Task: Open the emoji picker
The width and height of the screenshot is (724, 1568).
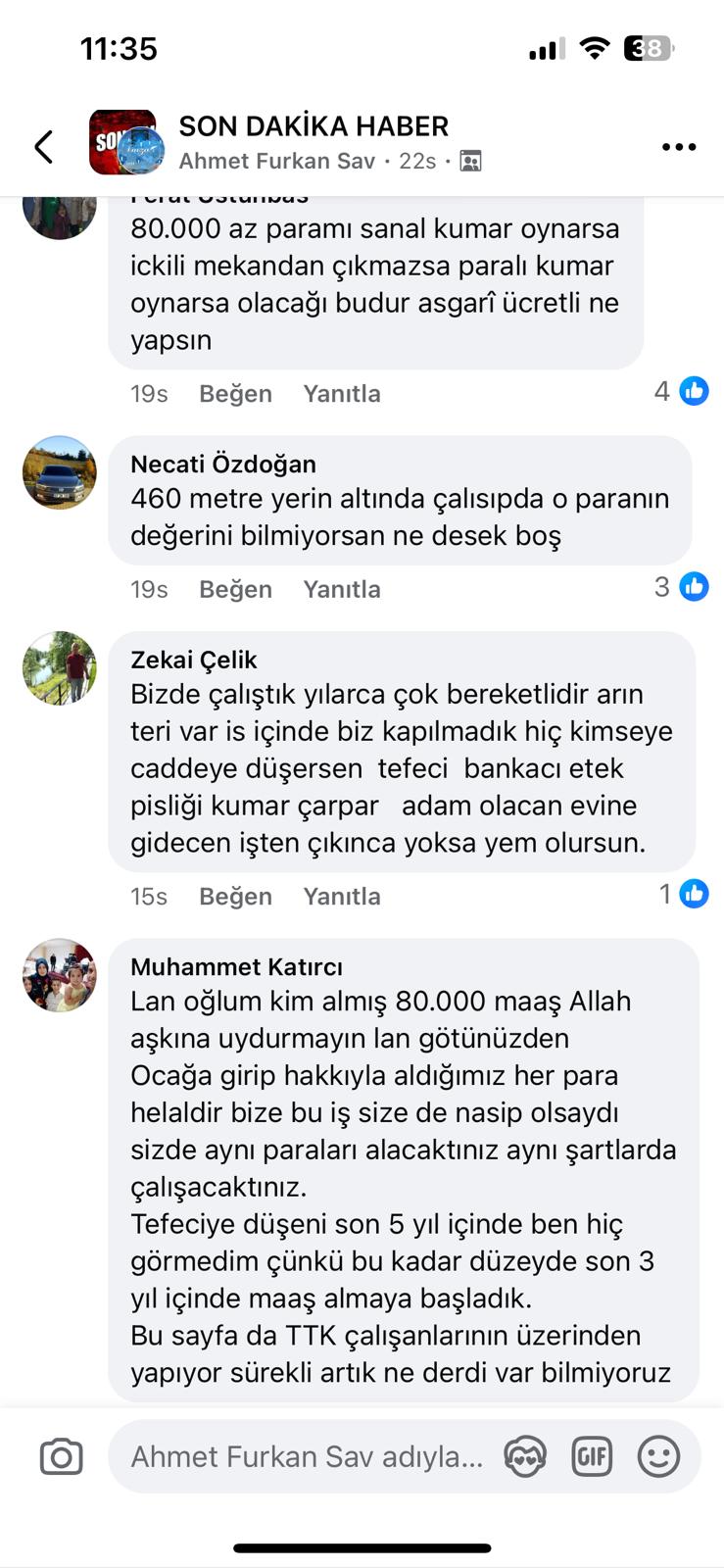Action: (x=658, y=1457)
